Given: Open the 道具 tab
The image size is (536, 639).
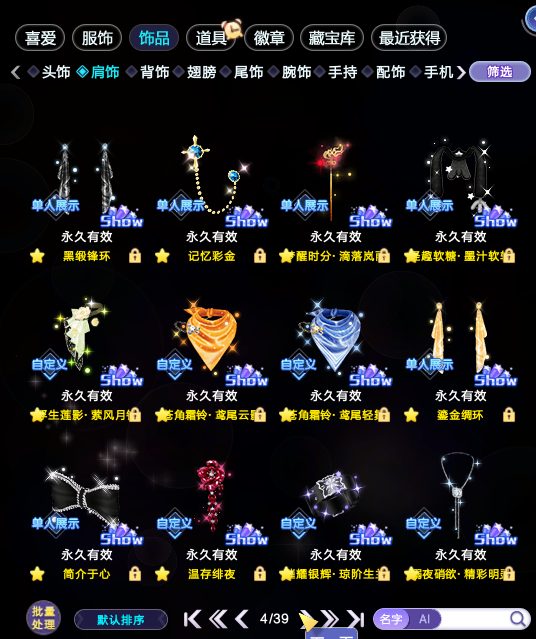Looking at the screenshot, I should coord(211,38).
